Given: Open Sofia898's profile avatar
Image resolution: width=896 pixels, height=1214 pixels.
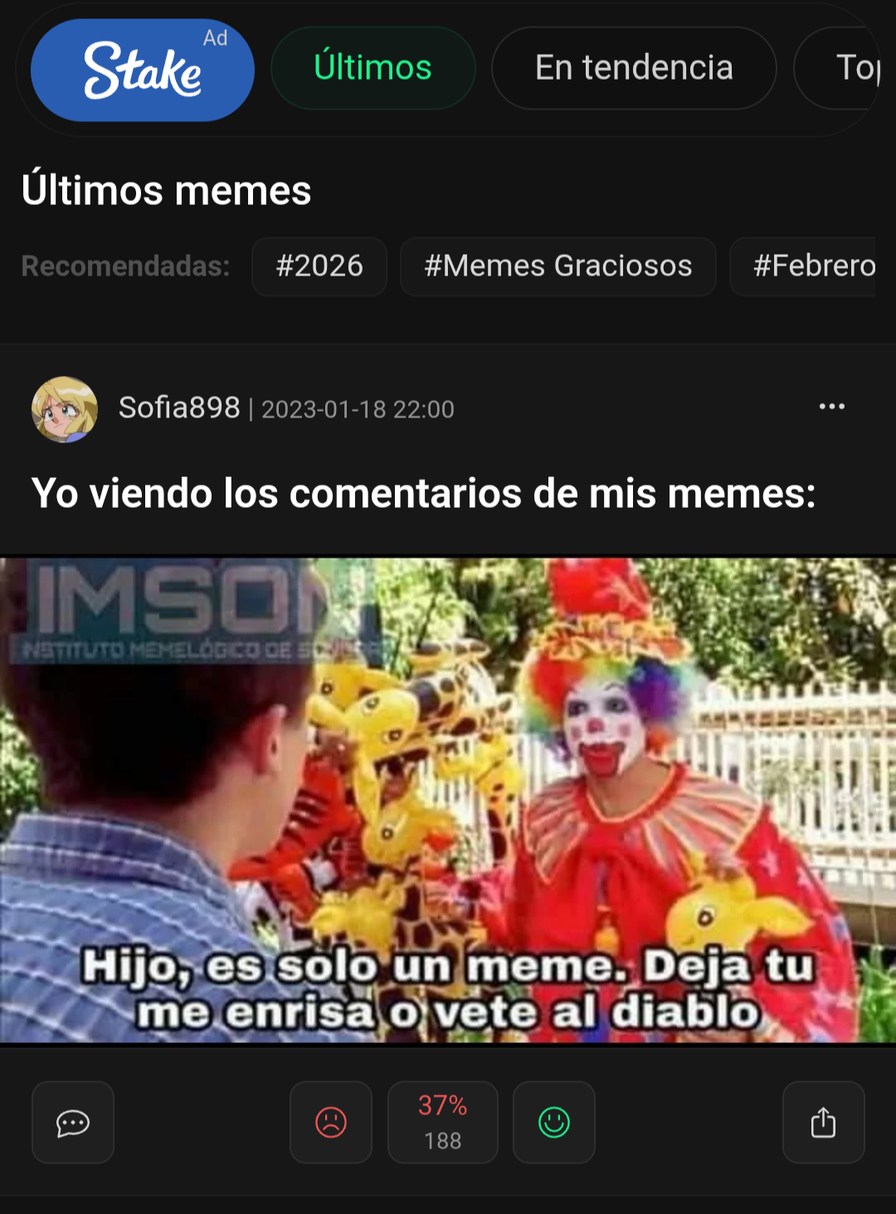Looking at the screenshot, I should (66, 408).
